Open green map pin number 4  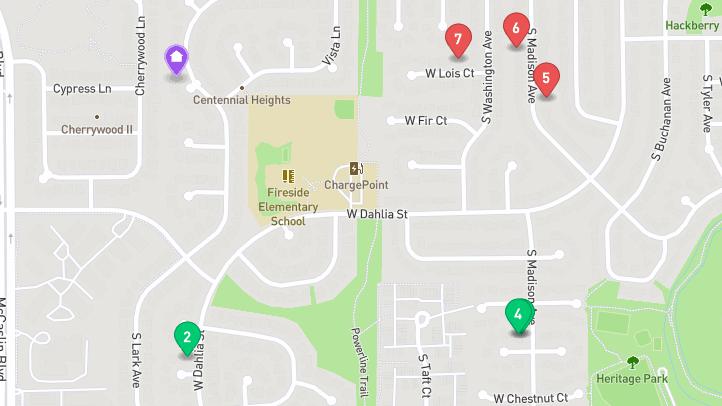[x=518, y=315]
